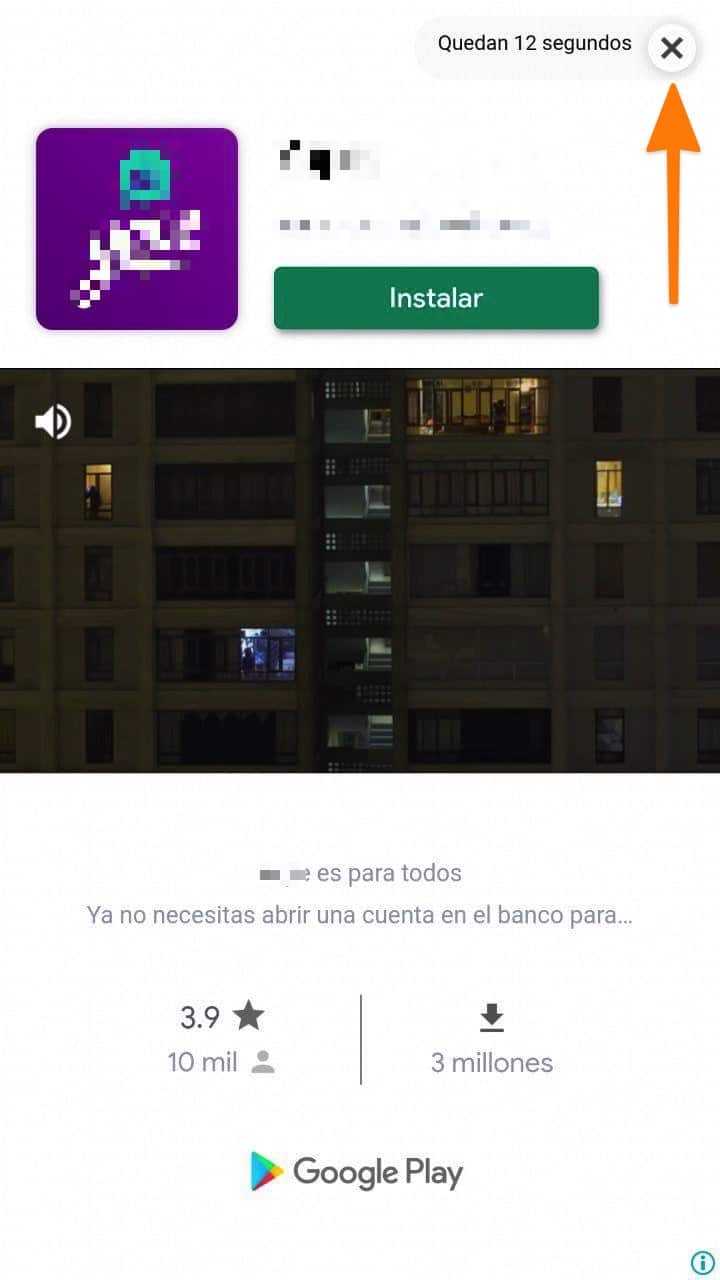The width and height of the screenshot is (720, 1280).
Task: Tap the Quedan 12 segundos countdown label
Action: click(534, 43)
